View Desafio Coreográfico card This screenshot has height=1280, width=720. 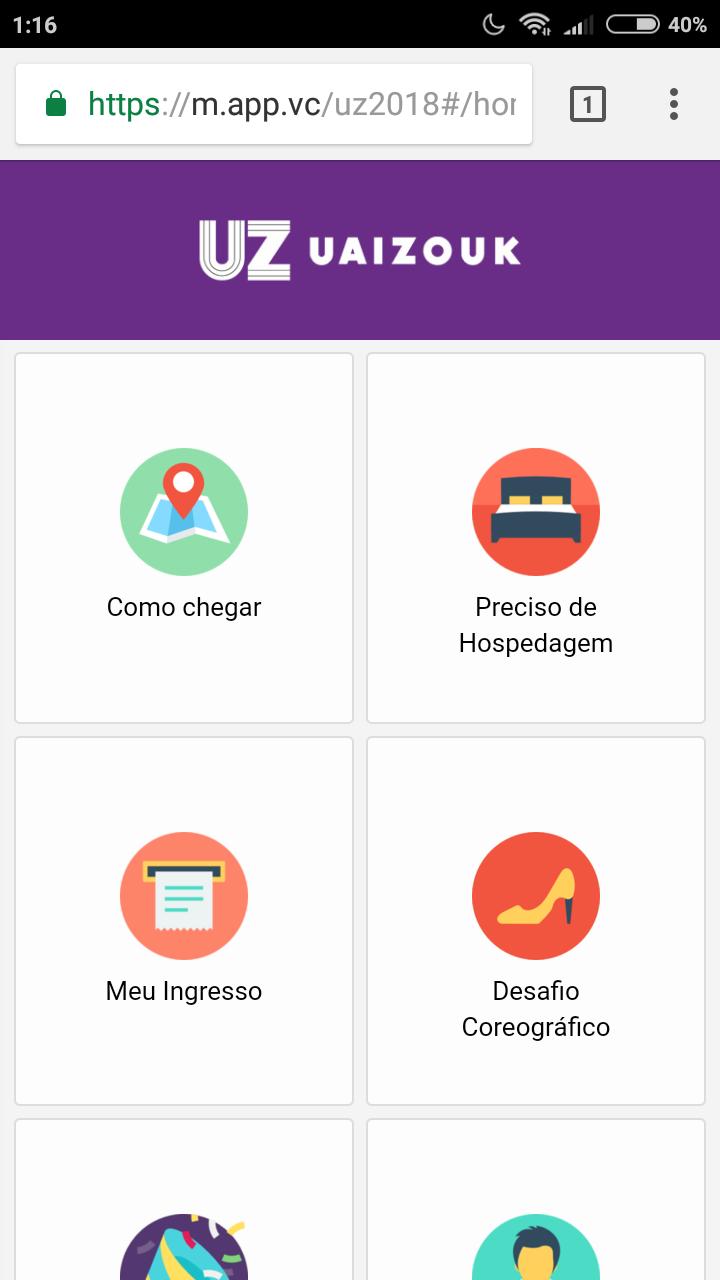click(536, 921)
